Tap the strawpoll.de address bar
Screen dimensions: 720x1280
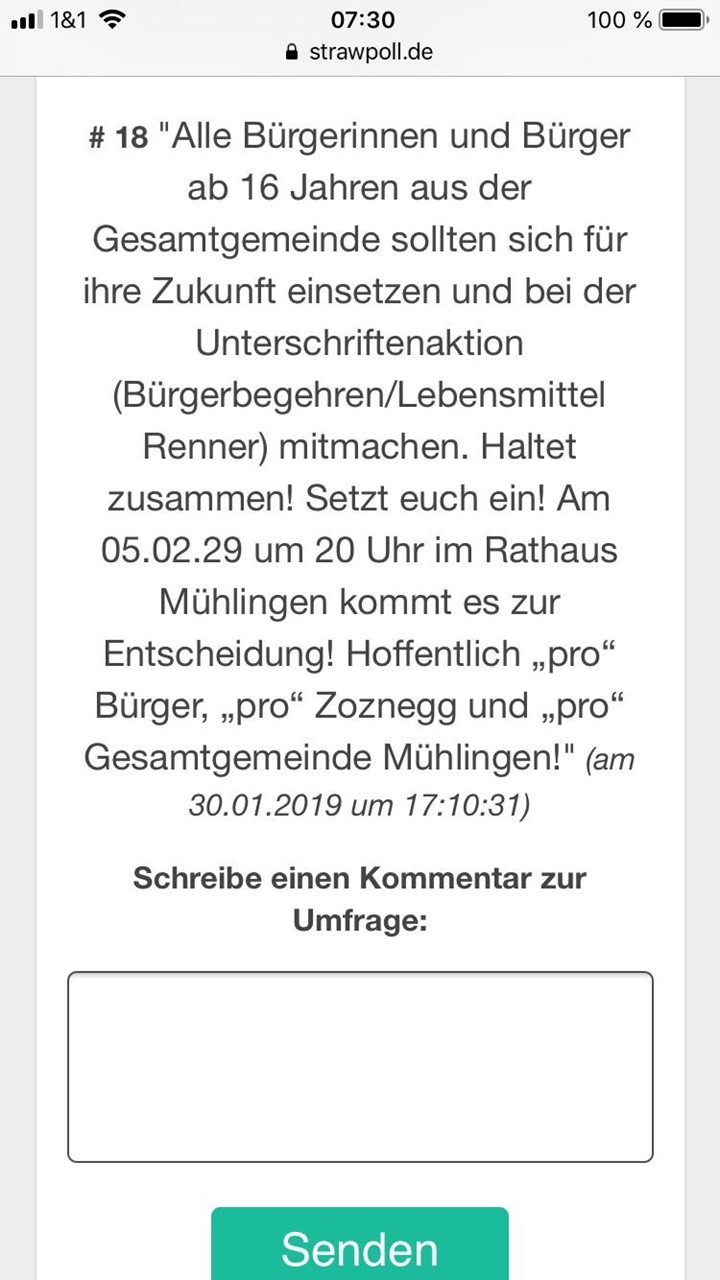coord(360,52)
